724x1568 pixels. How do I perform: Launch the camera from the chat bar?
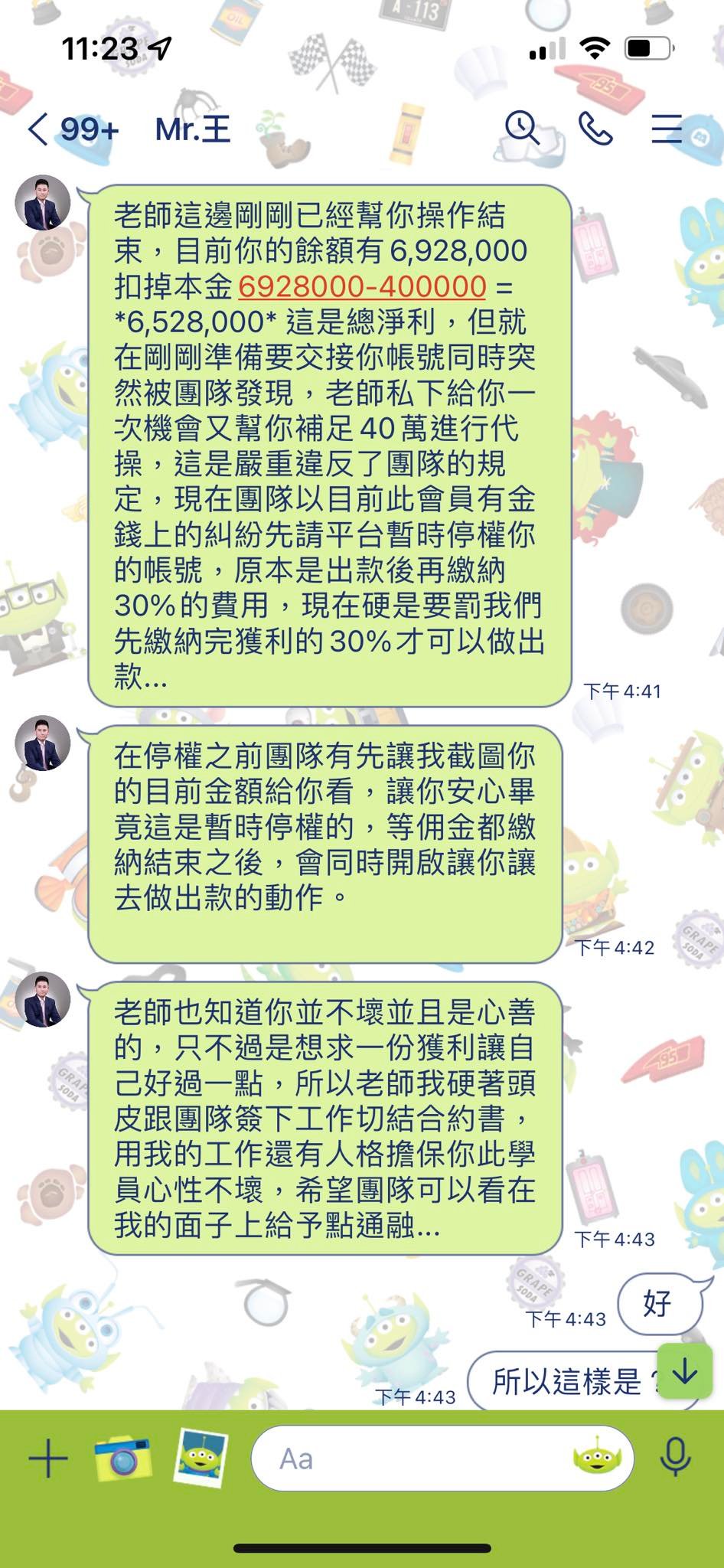click(x=122, y=1459)
